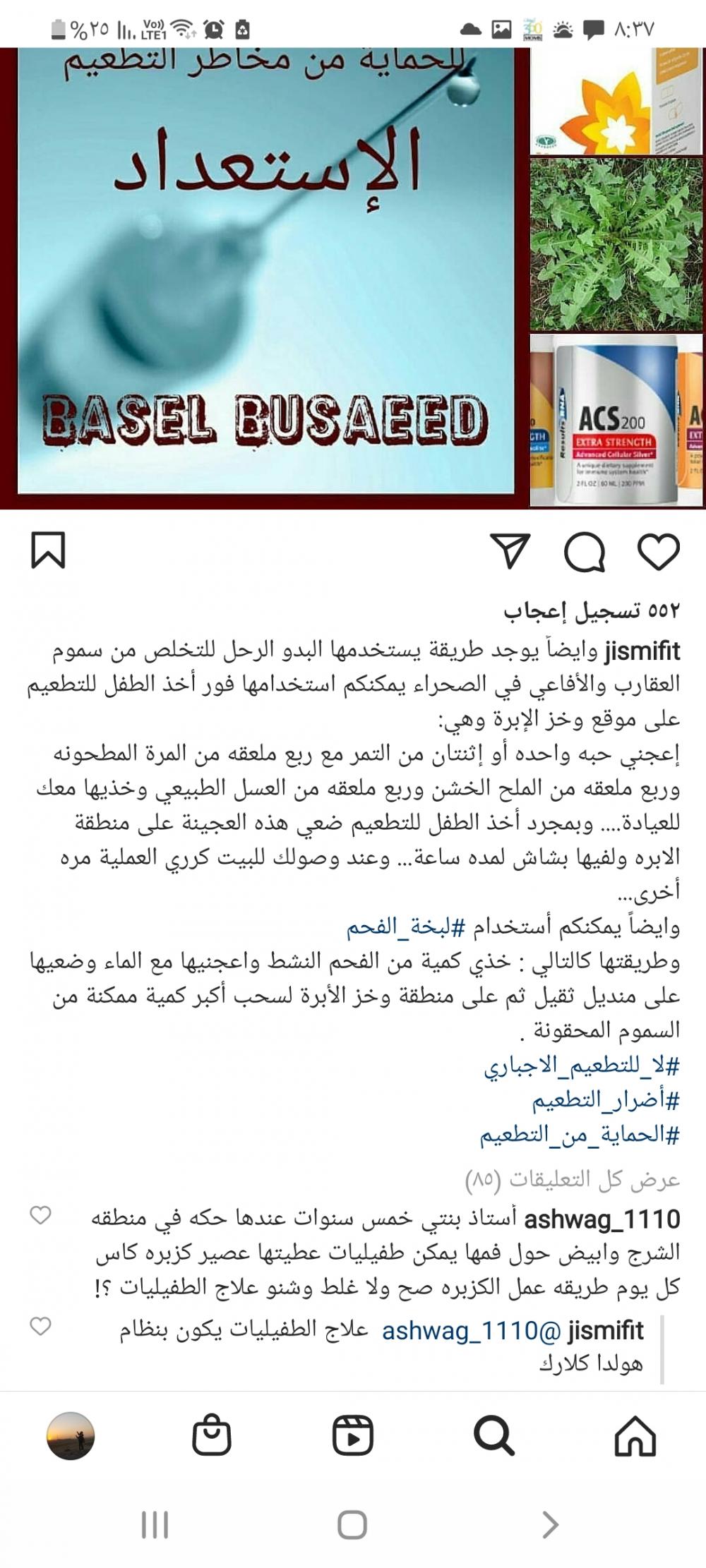
Task: Open hashtag #أضرار_التطعيم
Action: pyautogui.click(x=606, y=1099)
